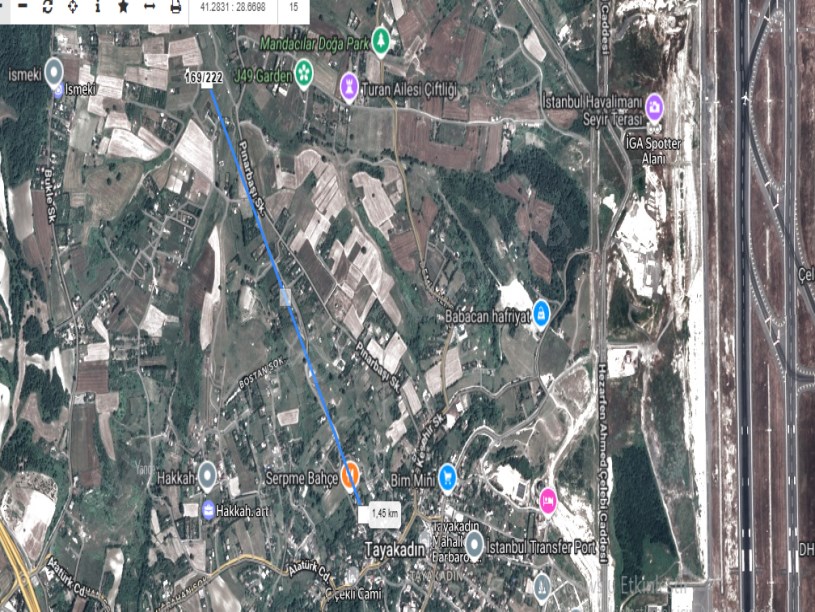Center map on current location
Image resolution: width=815 pixels, height=612 pixels.
(x=73, y=7)
